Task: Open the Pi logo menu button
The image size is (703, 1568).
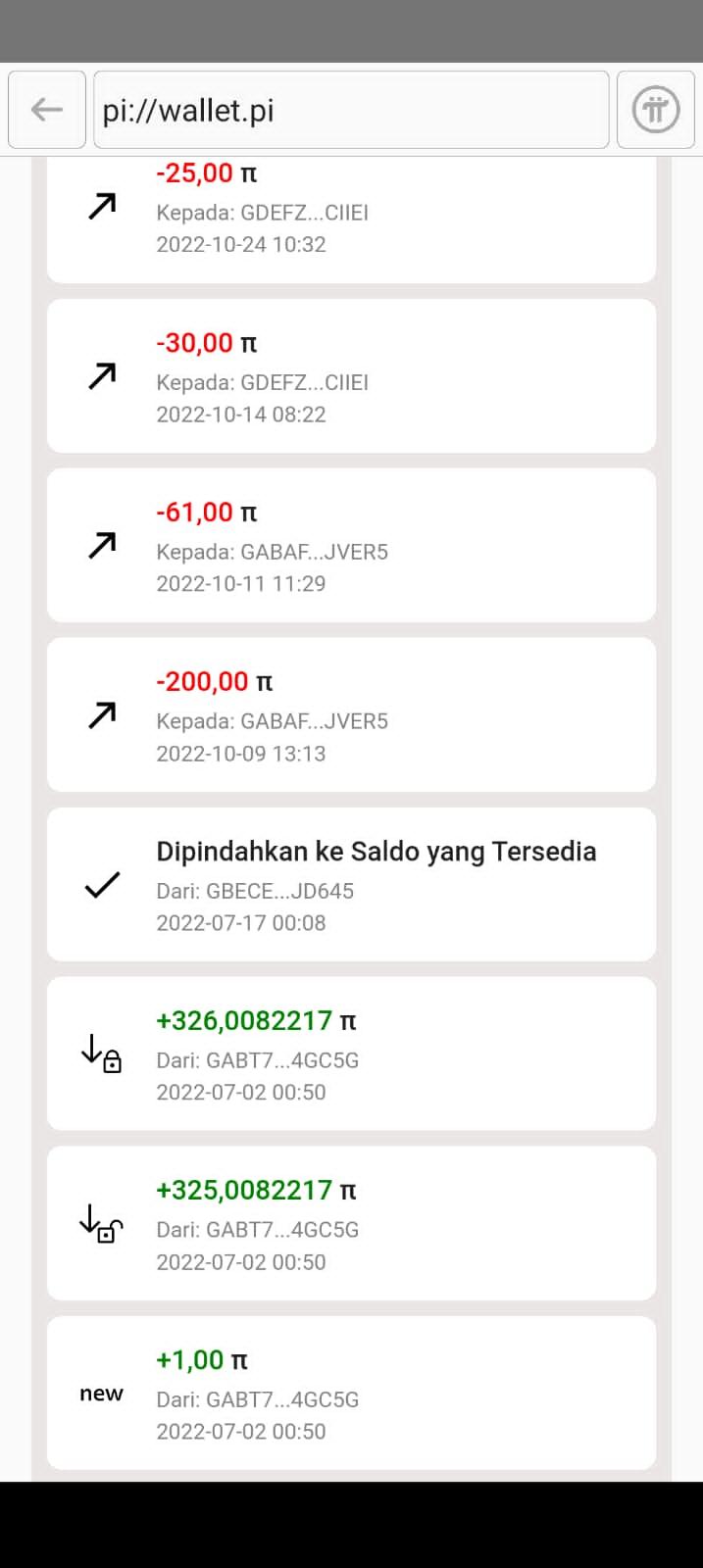Action: pos(655,110)
